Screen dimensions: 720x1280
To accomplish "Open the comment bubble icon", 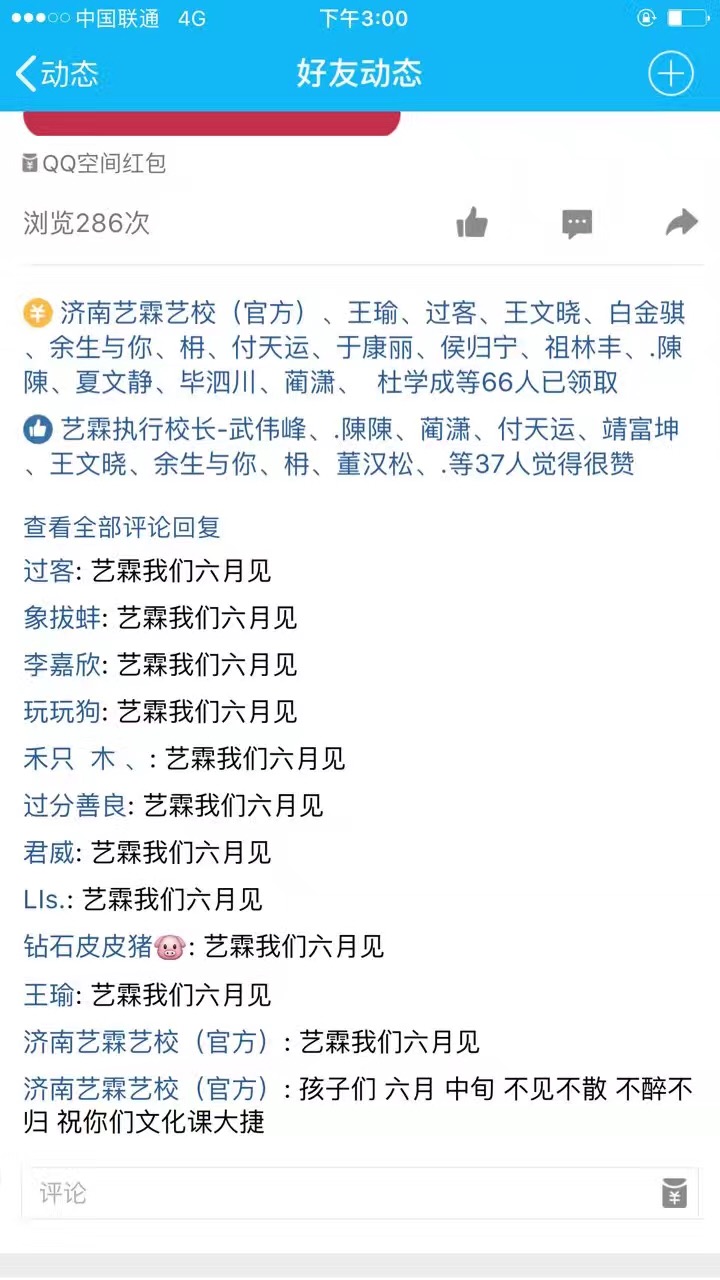I will coord(577,223).
